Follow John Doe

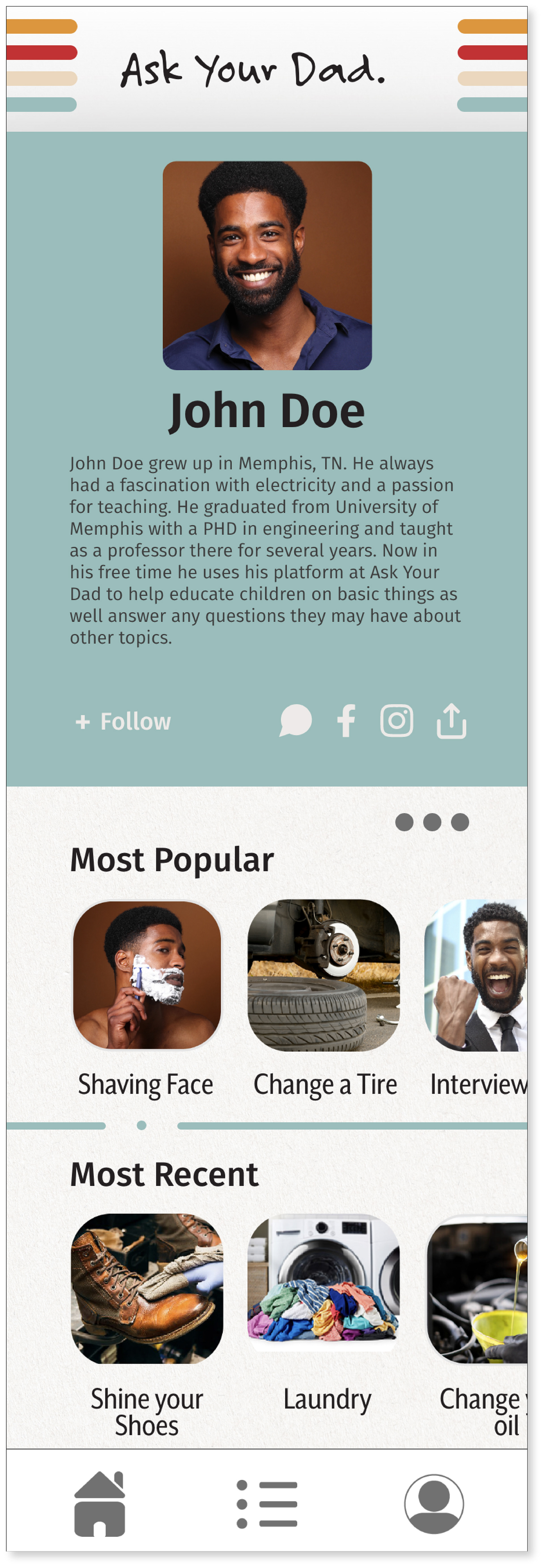point(123,721)
